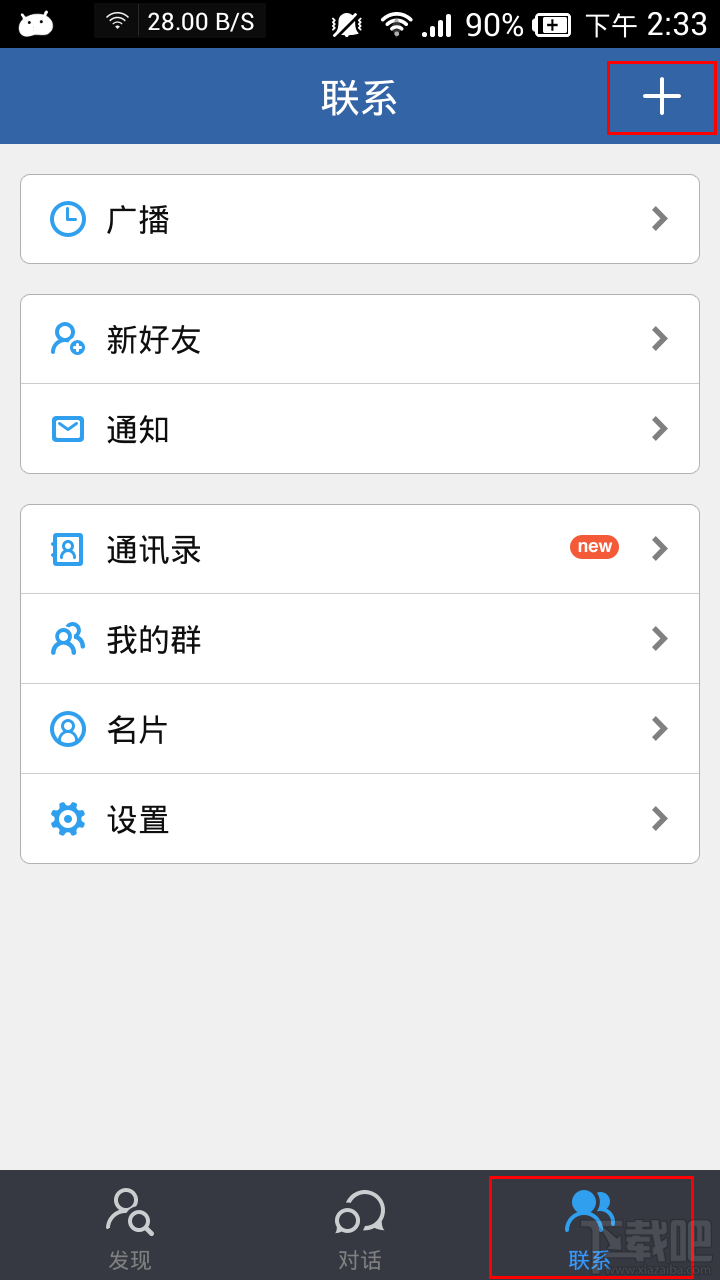Open the 新好友 list entry
The width and height of the screenshot is (720, 1280).
[360, 339]
